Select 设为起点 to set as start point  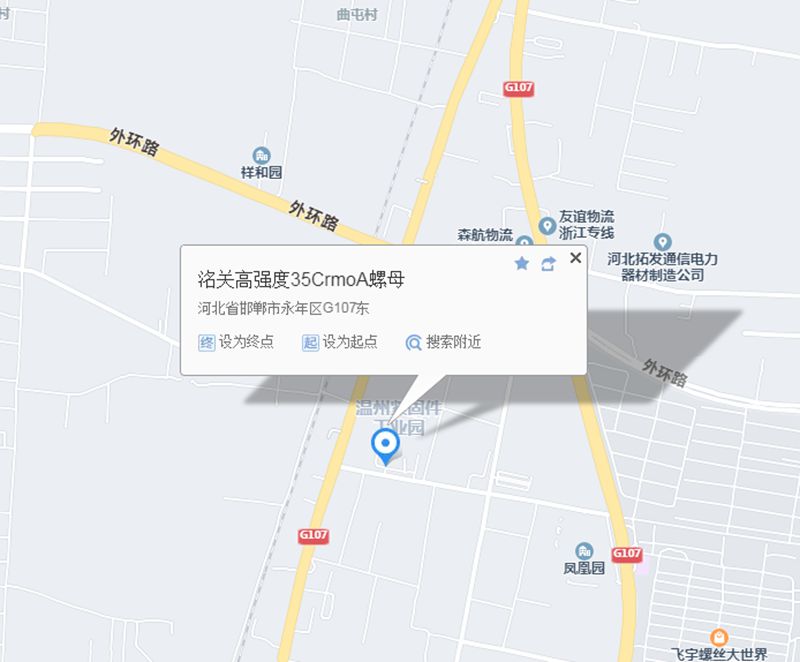coord(340,342)
